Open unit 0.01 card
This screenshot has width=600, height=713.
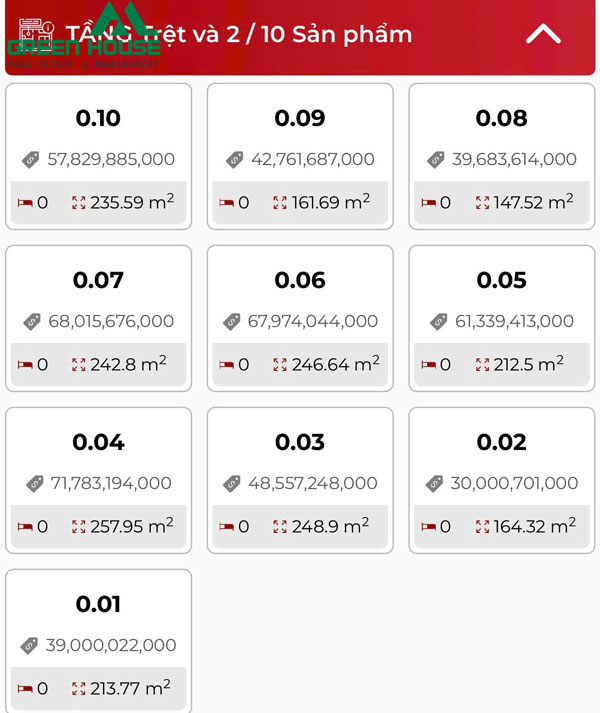(x=98, y=640)
